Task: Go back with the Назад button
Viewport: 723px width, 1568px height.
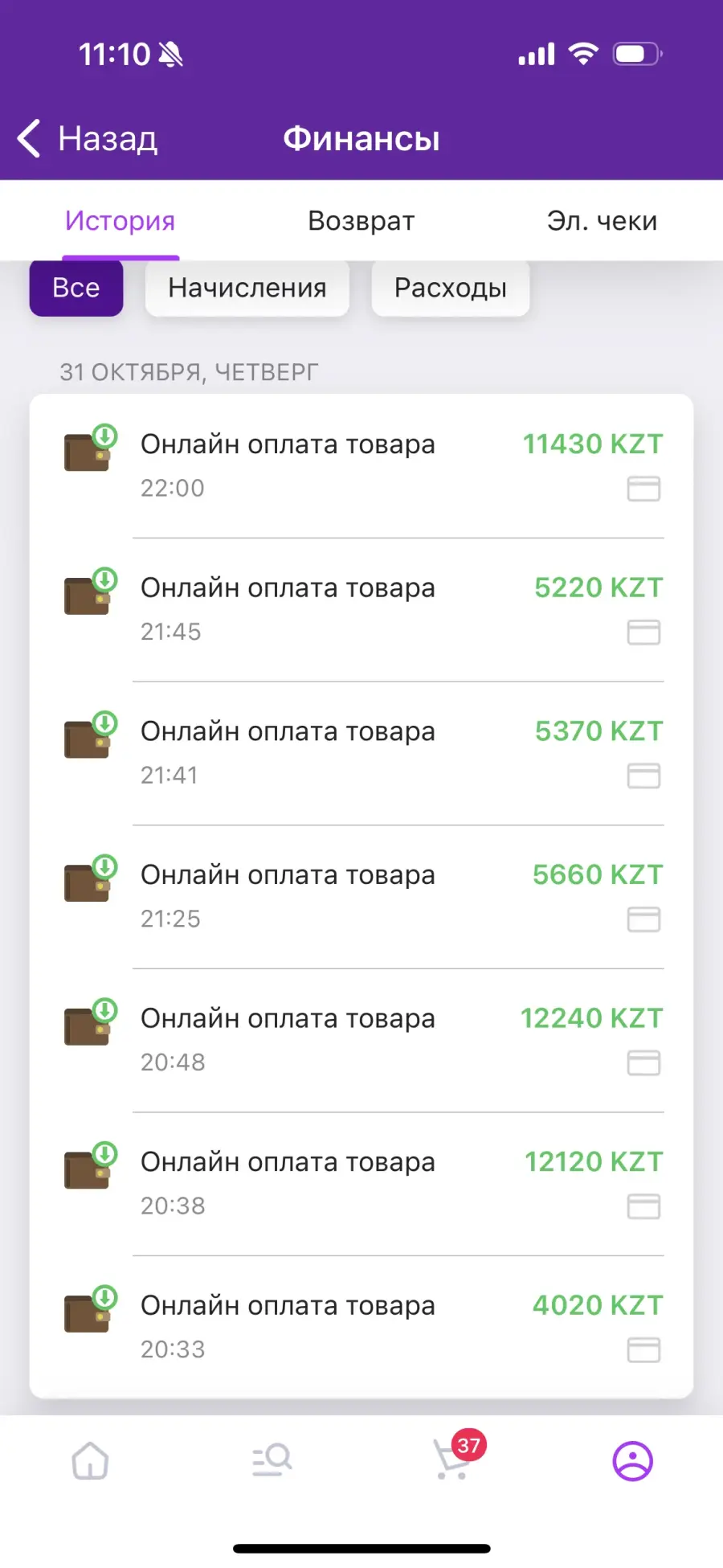Action: coord(88,139)
